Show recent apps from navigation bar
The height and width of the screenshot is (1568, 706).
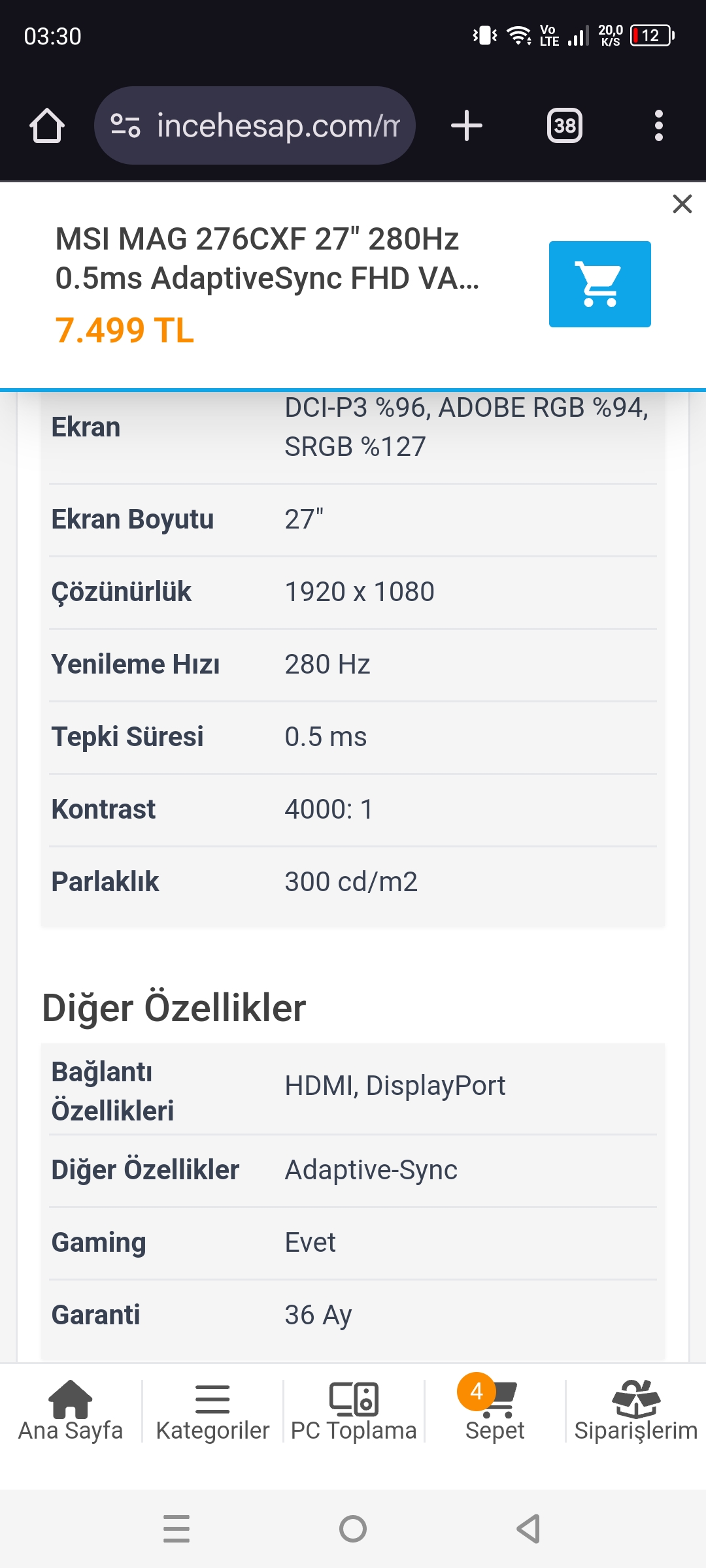click(176, 1529)
